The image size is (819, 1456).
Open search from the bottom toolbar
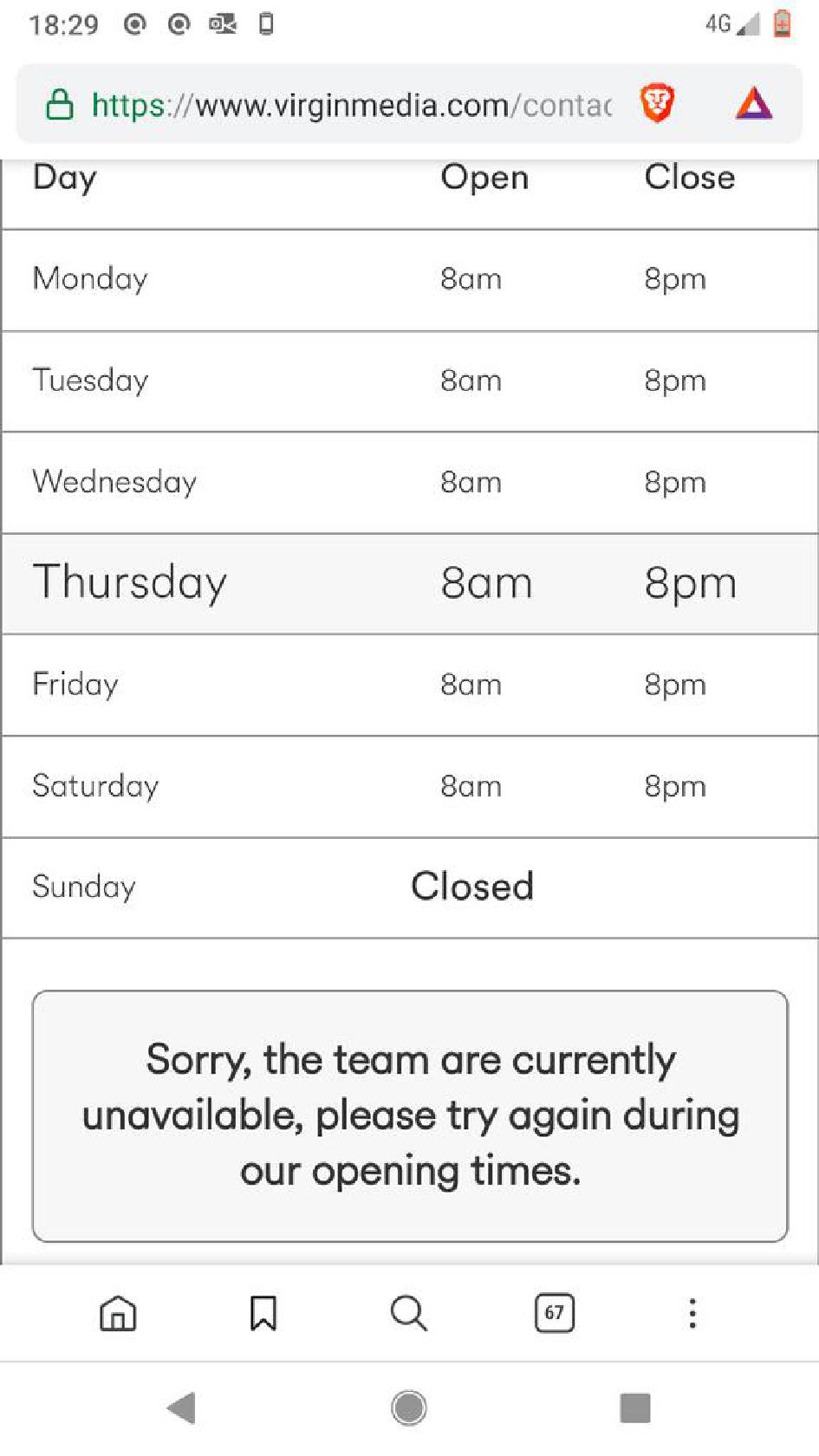(x=408, y=1313)
